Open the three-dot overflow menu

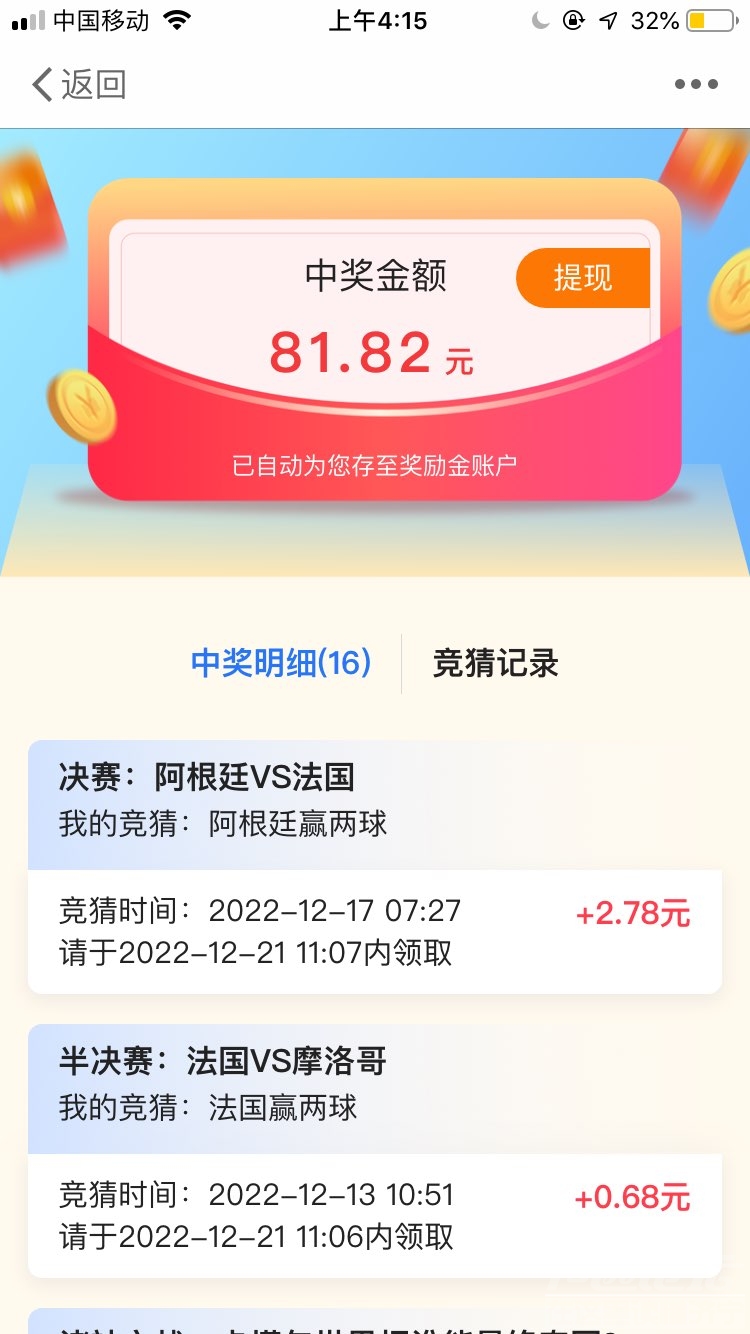coord(696,85)
